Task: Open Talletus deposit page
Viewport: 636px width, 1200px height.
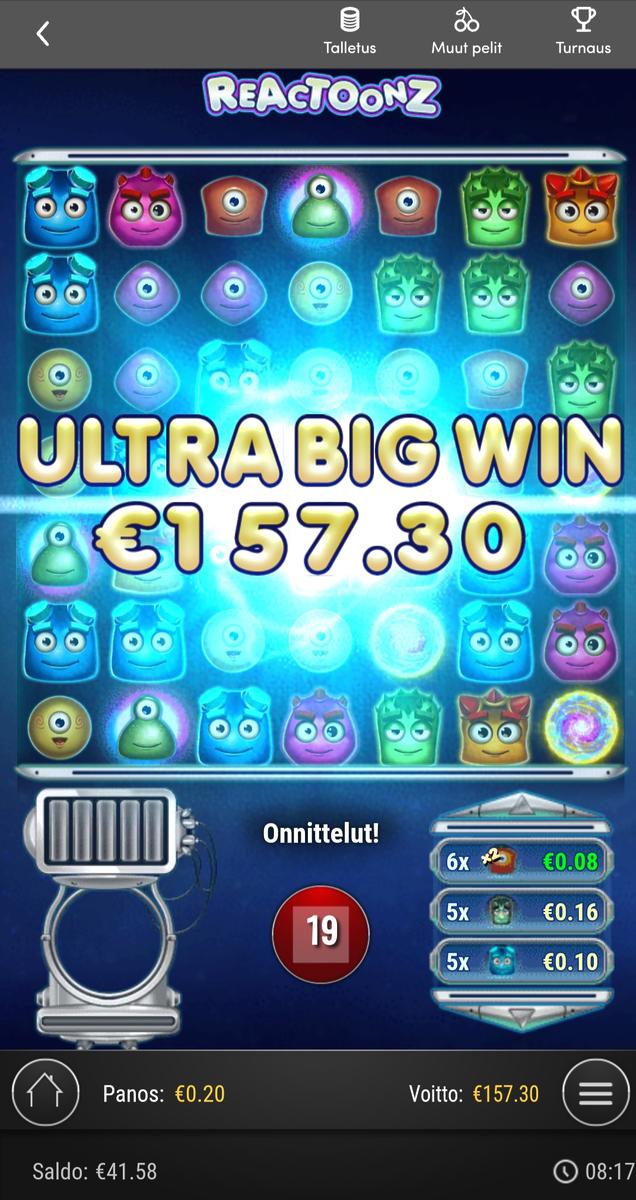Action: click(349, 32)
